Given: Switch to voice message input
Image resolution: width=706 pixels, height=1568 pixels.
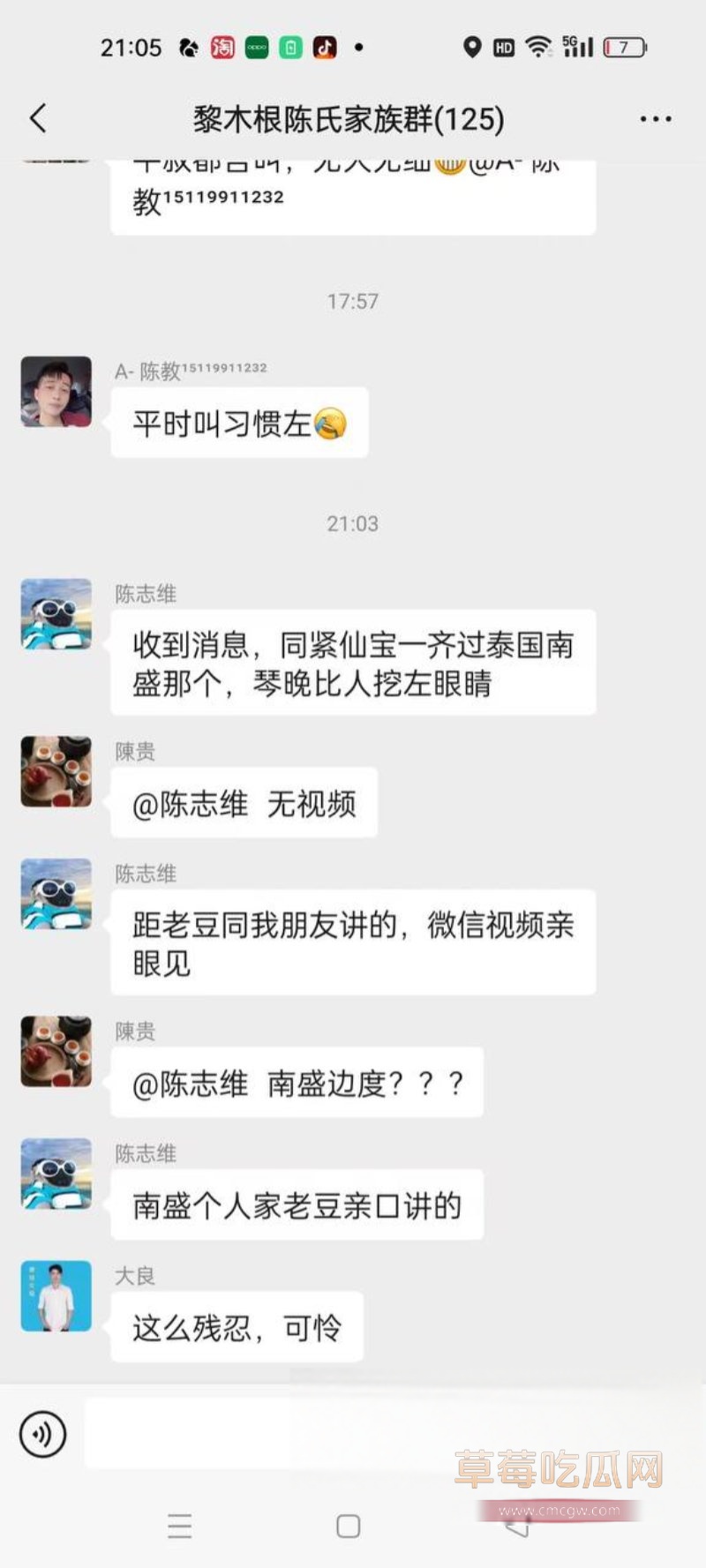Looking at the screenshot, I should point(42,1433).
